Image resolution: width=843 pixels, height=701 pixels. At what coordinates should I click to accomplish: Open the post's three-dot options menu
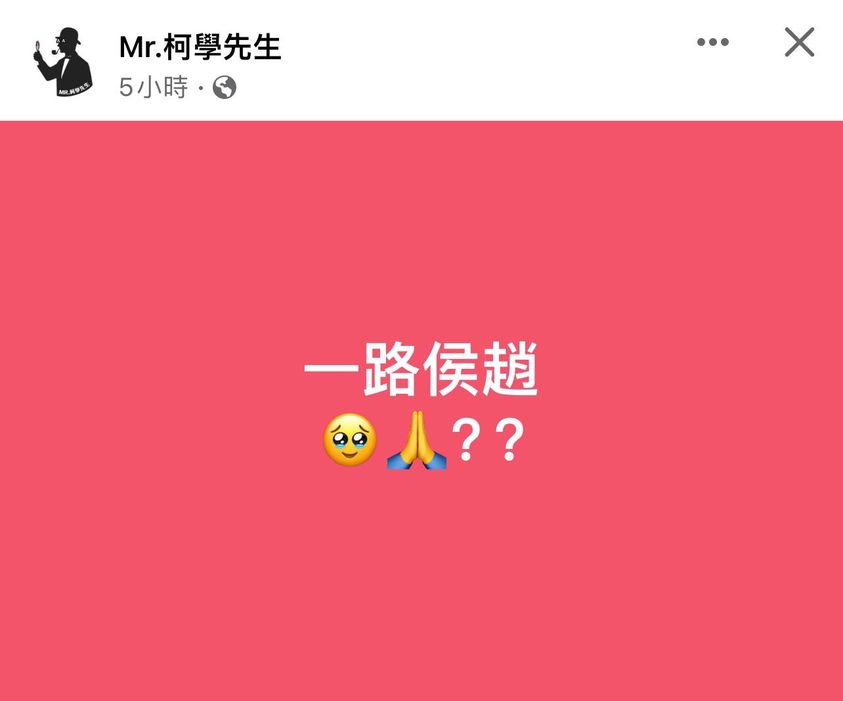[x=713, y=42]
